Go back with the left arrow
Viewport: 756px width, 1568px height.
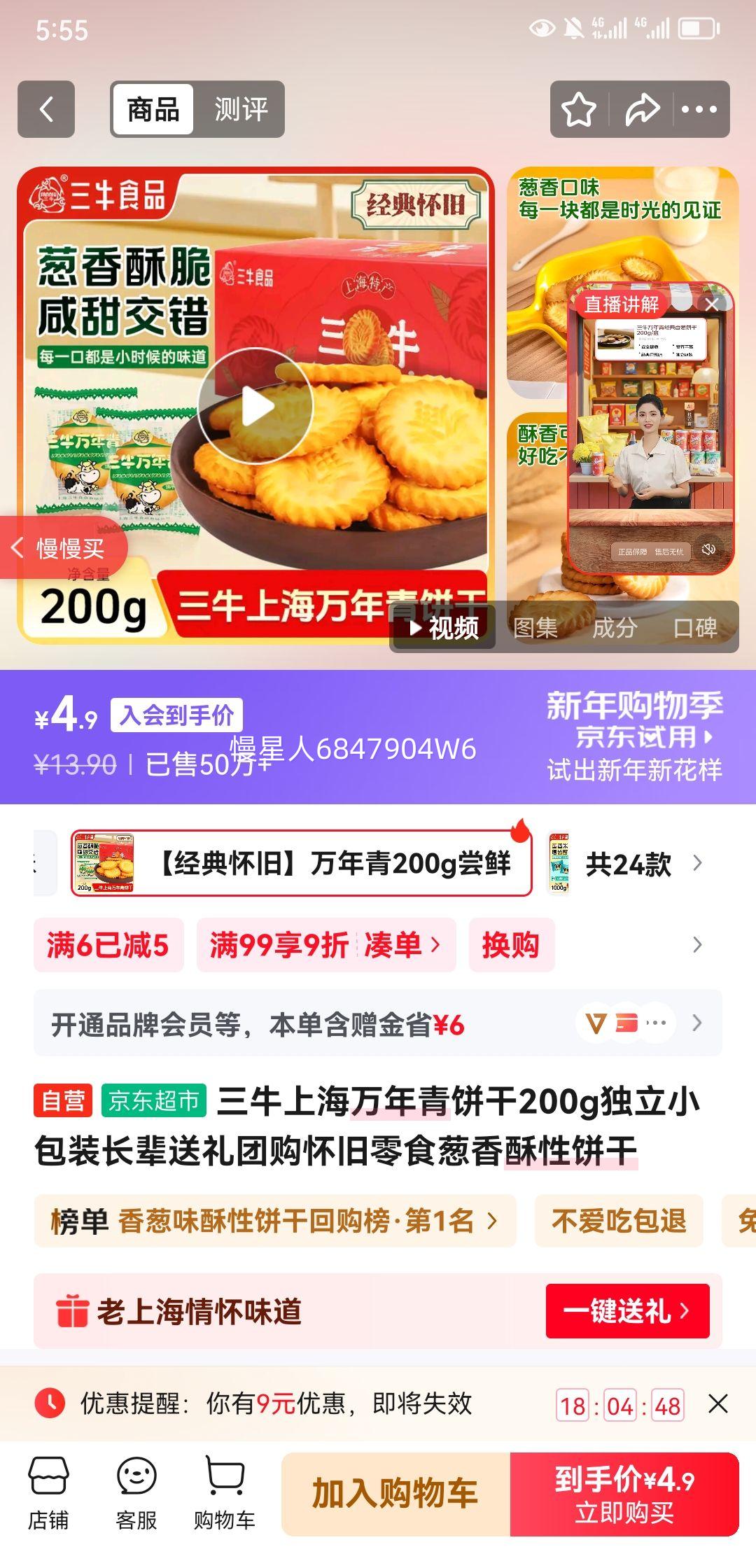[x=44, y=108]
